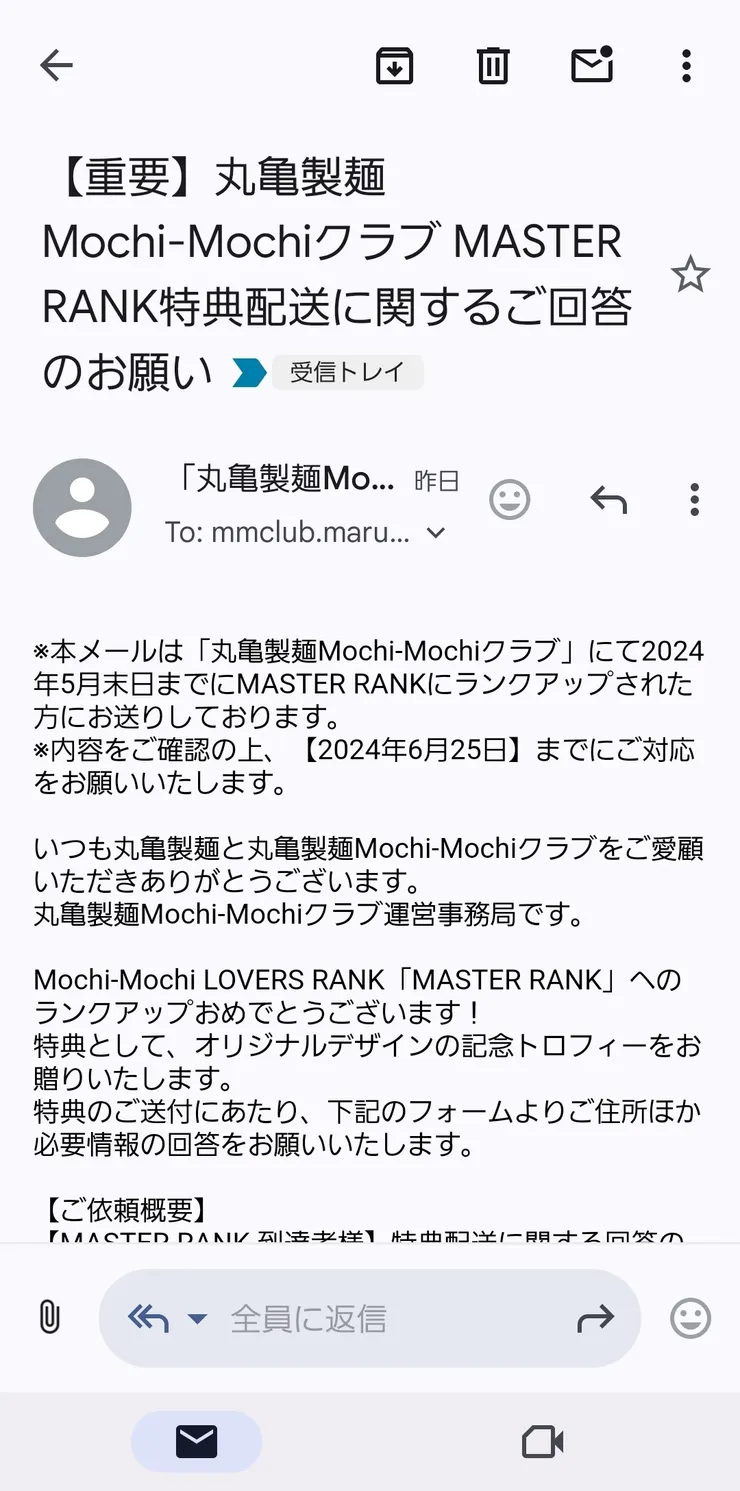Open more options for the message
The width and height of the screenshot is (740, 1491).
click(693, 500)
